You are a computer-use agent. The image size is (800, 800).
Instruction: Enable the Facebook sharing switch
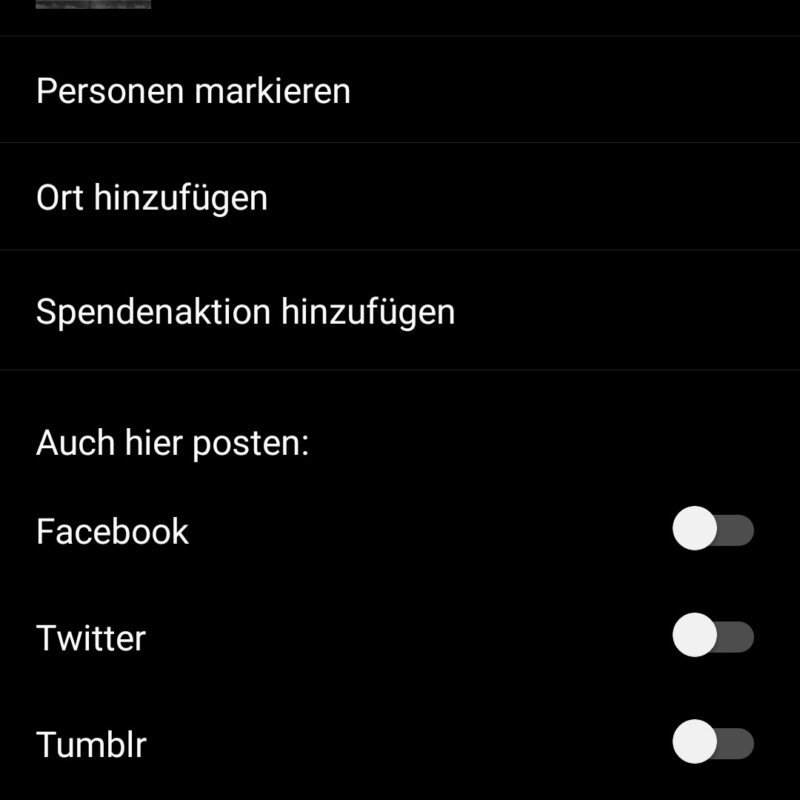tap(712, 530)
